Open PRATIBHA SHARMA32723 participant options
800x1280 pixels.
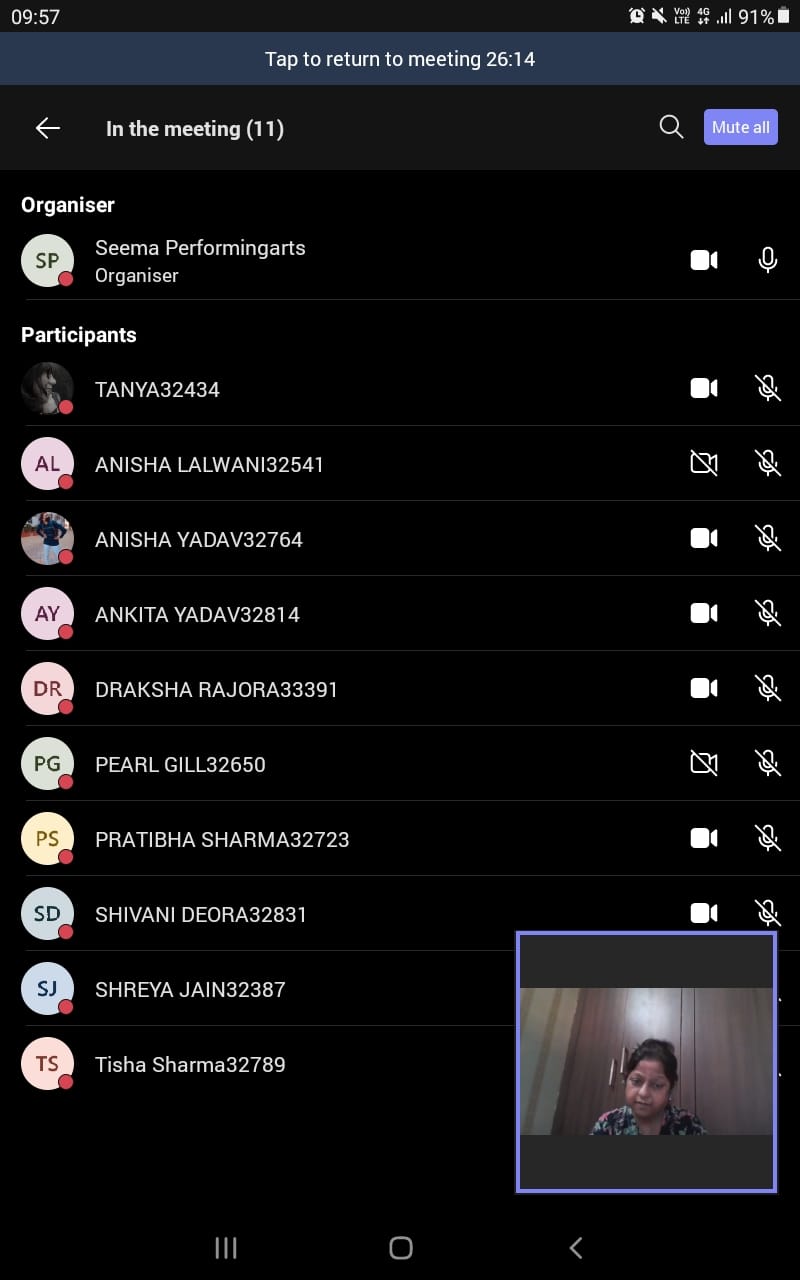pos(222,840)
